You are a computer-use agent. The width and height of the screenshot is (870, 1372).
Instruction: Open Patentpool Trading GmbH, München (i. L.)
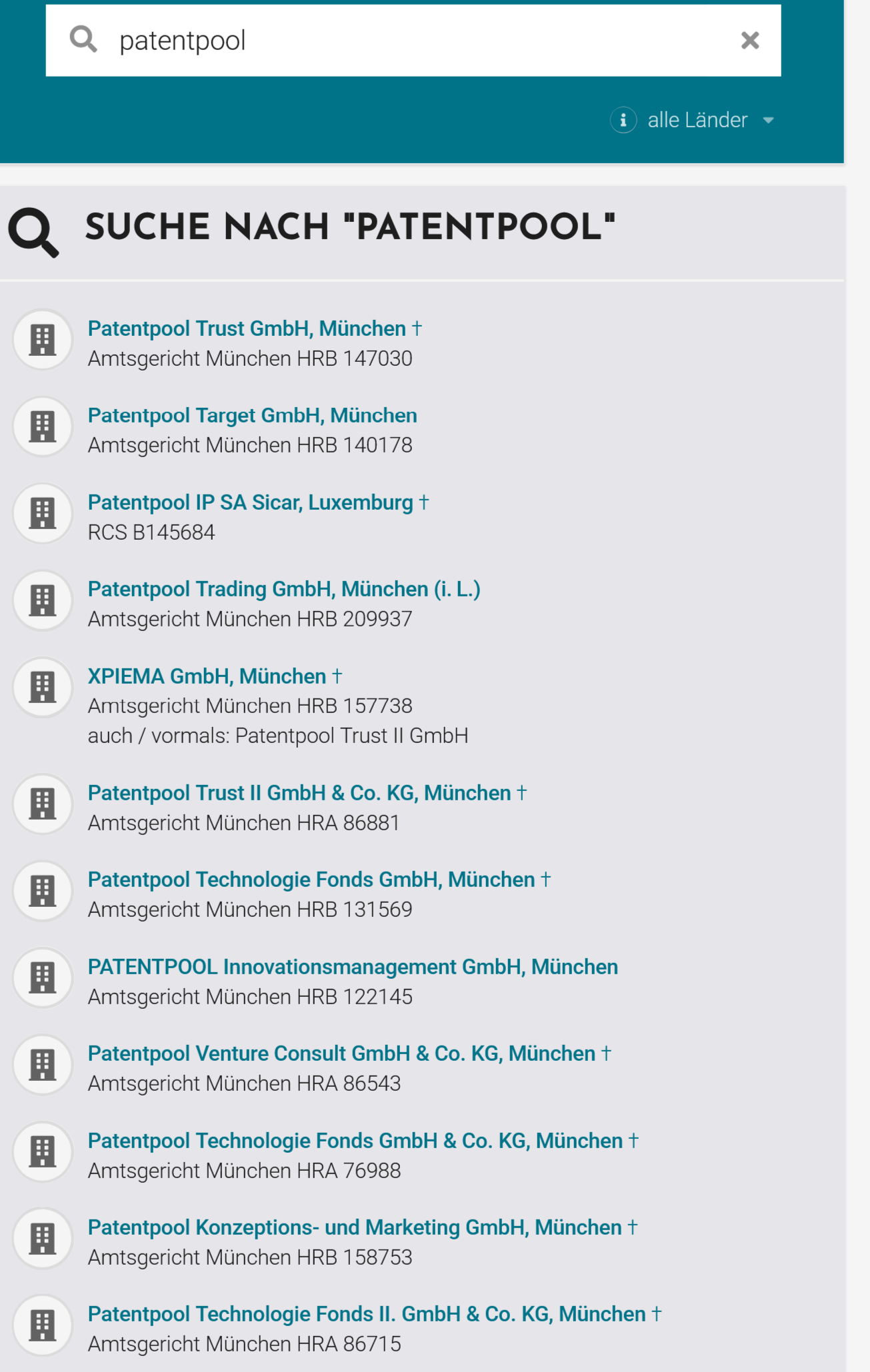pyautogui.click(x=284, y=589)
